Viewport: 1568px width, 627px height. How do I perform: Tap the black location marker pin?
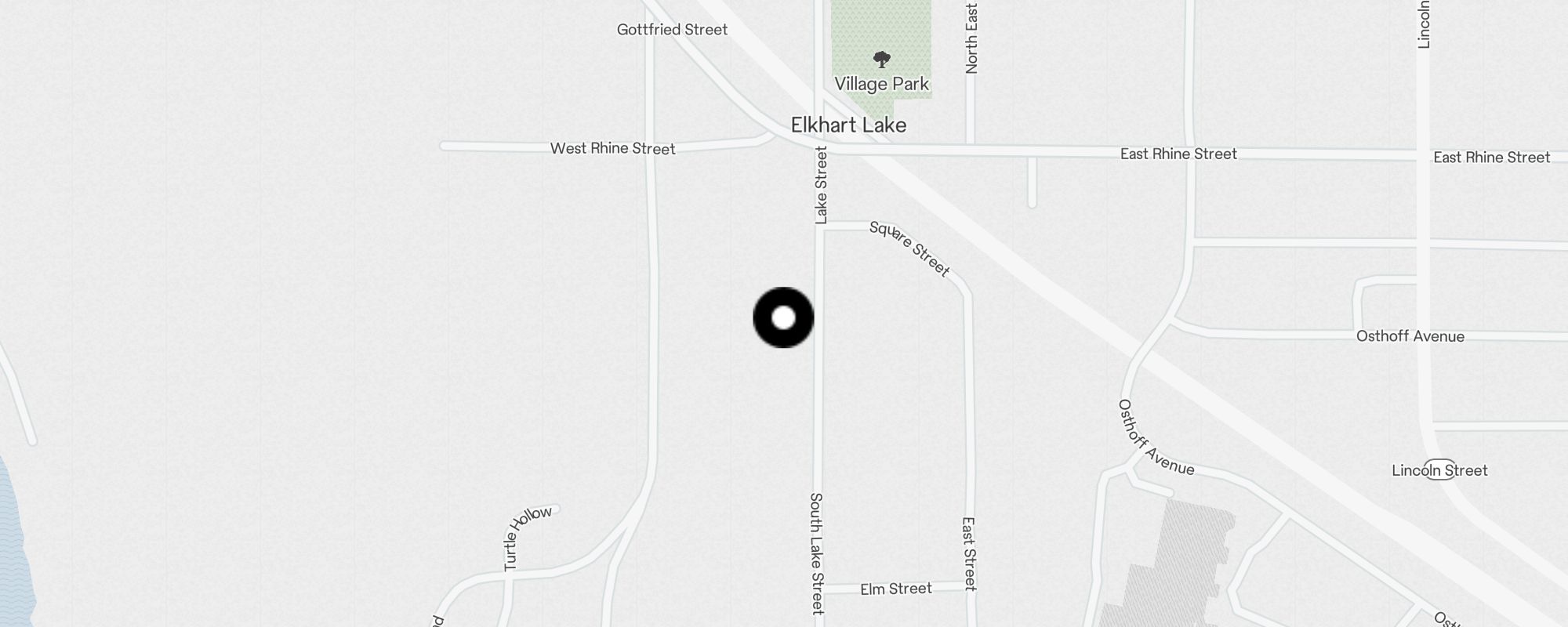tap(783, 317)
